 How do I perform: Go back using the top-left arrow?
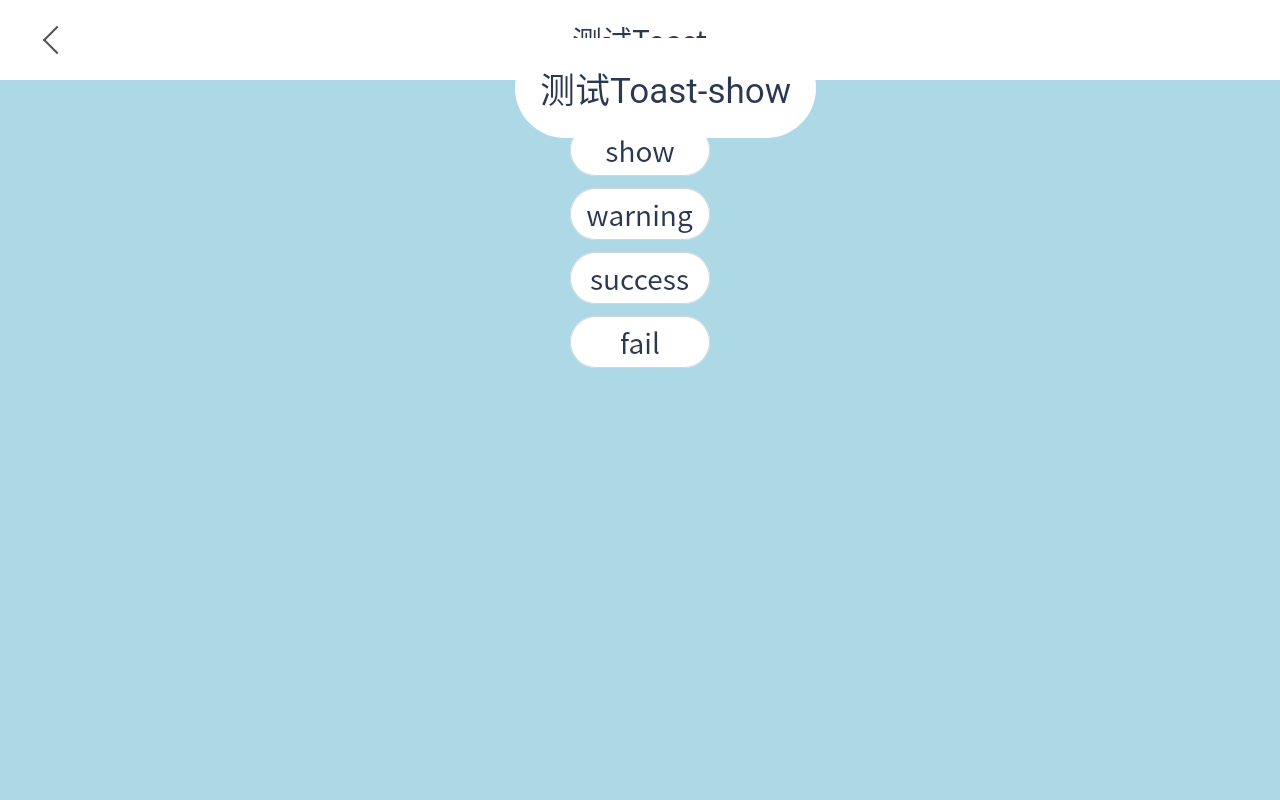(x=50, y=40)
